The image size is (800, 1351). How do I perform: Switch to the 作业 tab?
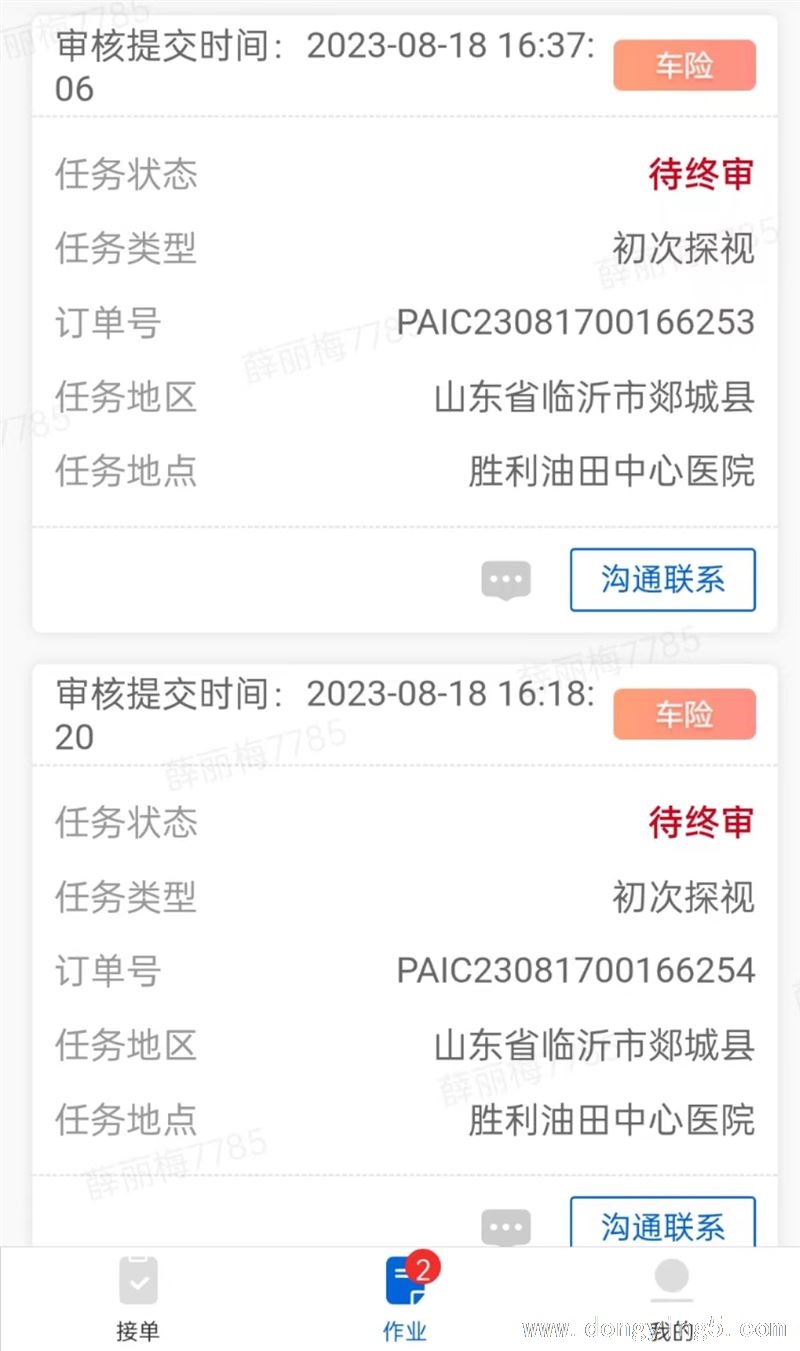(406, 1299)
